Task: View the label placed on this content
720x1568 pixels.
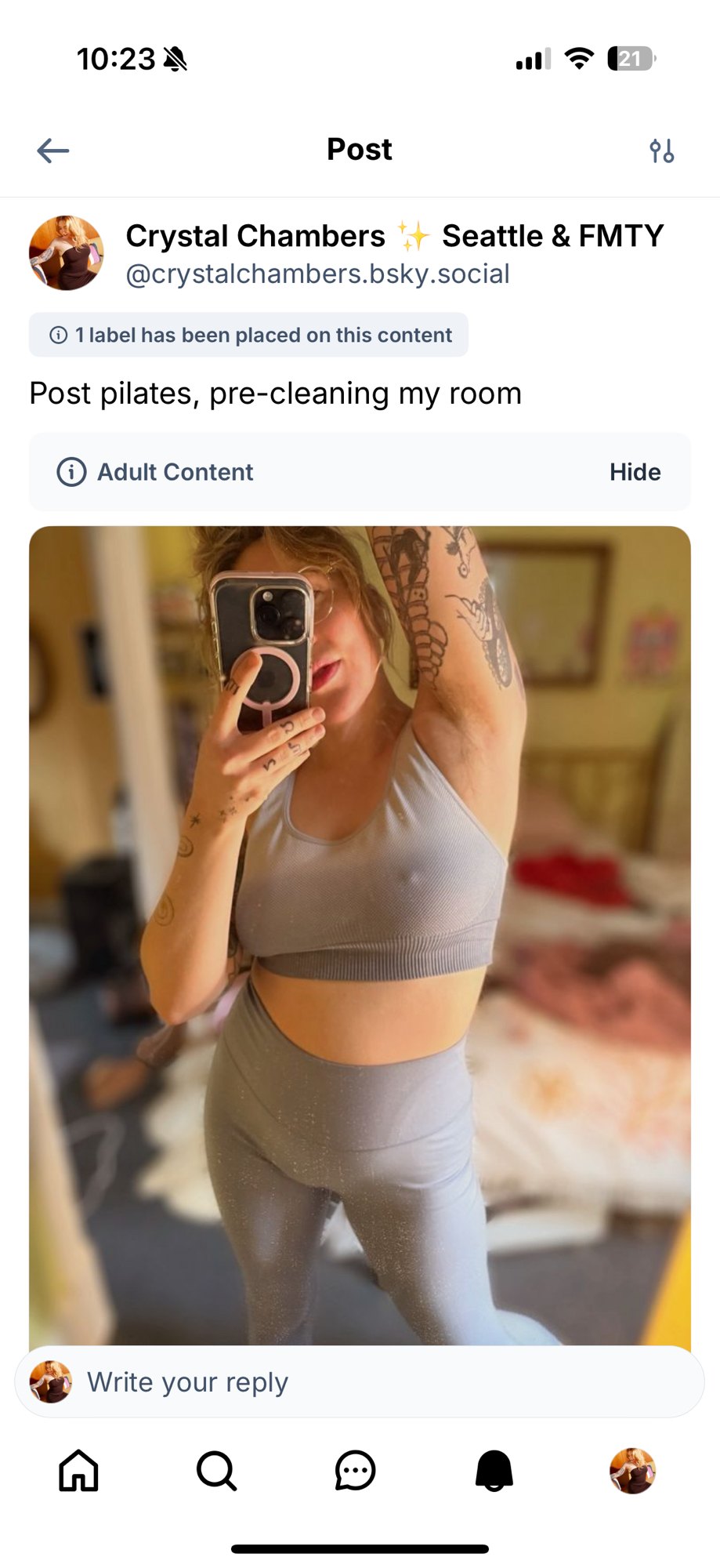Action: [248, 335]
